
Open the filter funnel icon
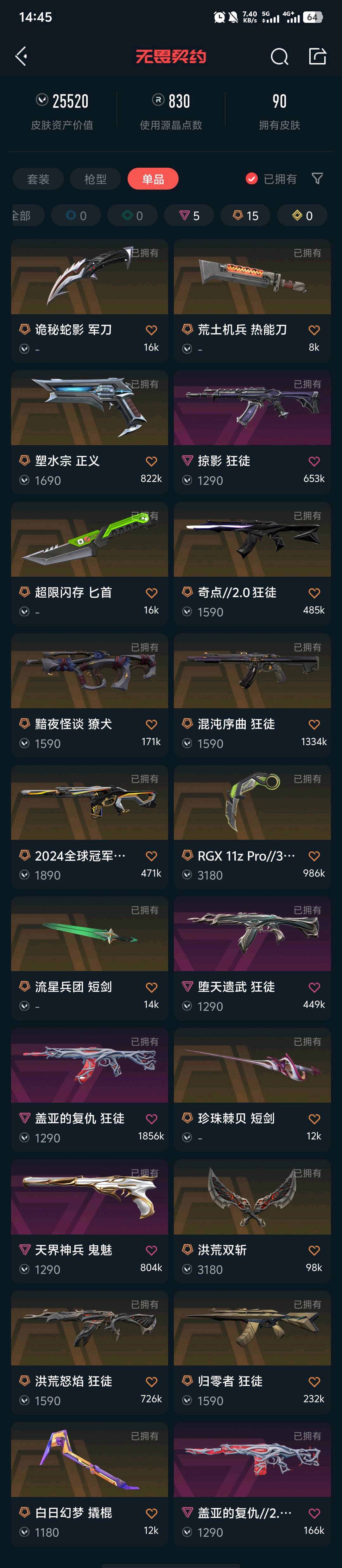pyautogui.click(x=317, y=178)
